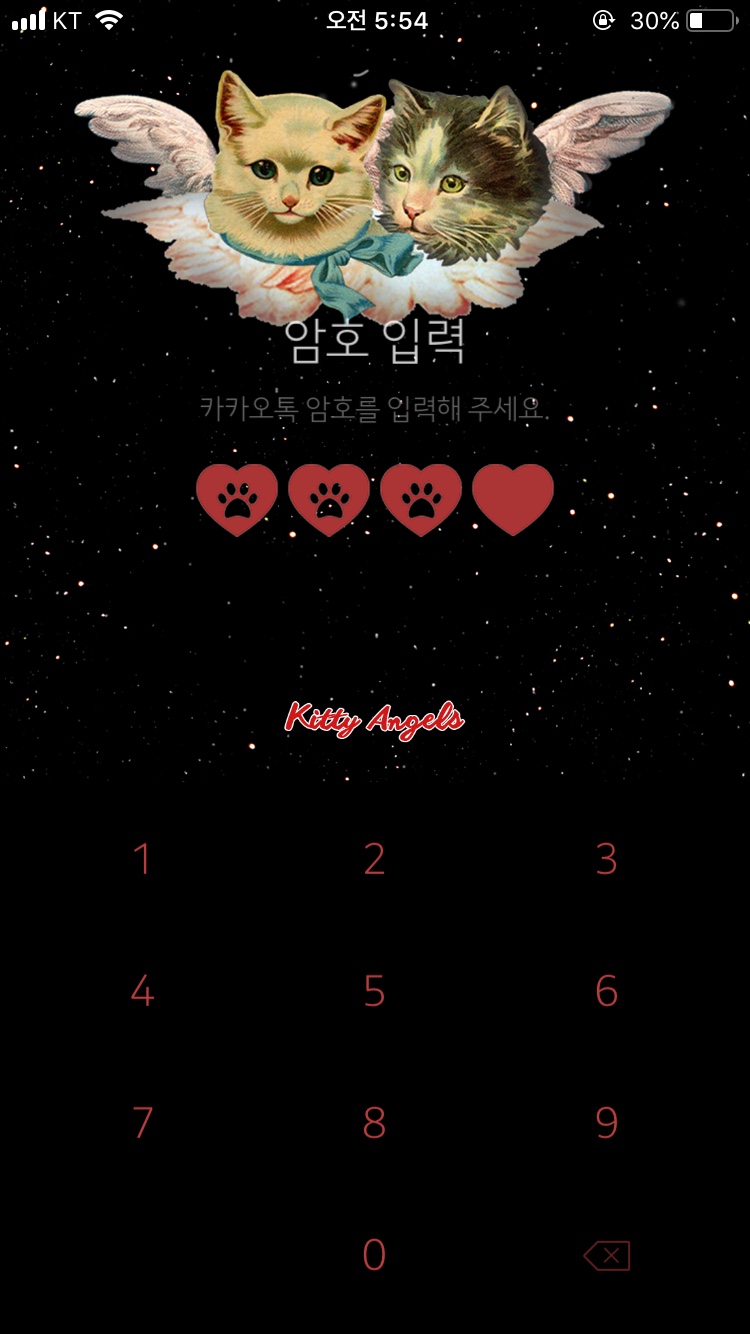Screen dimensions: 750x1334
Task: Select number 7 on the keypad
Action: [x=142, y=1123]
